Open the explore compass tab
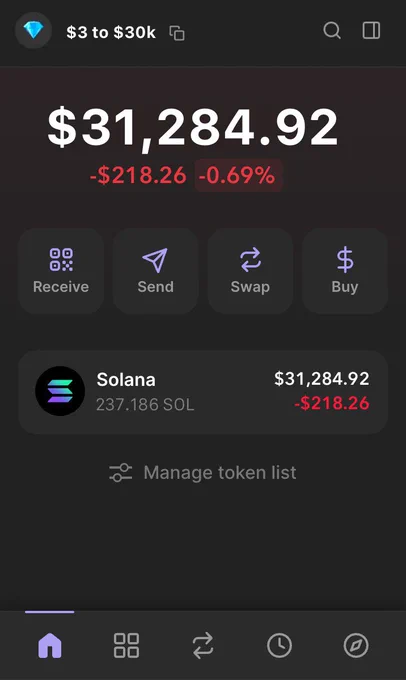 click(356, 645)
